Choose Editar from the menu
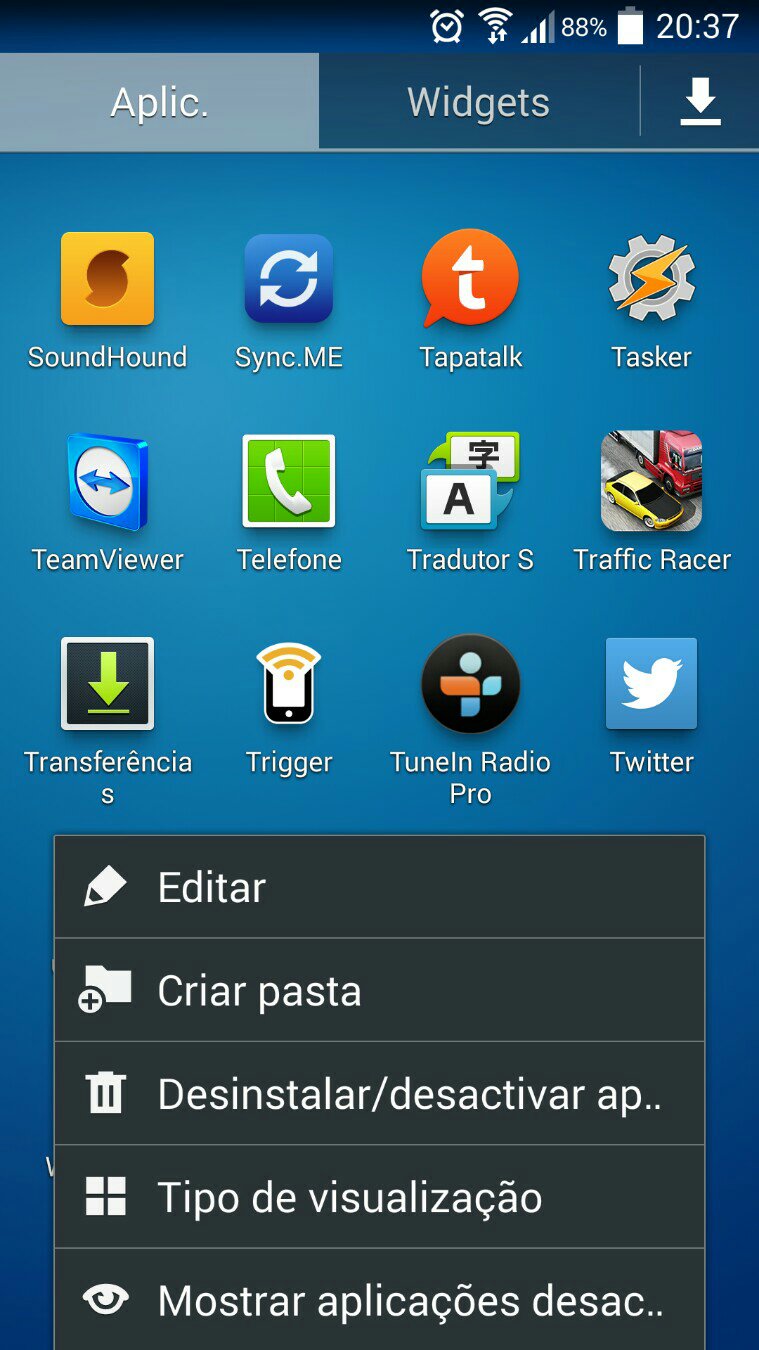This screenshot has height=1350, width=759. [x=380, y=887]
